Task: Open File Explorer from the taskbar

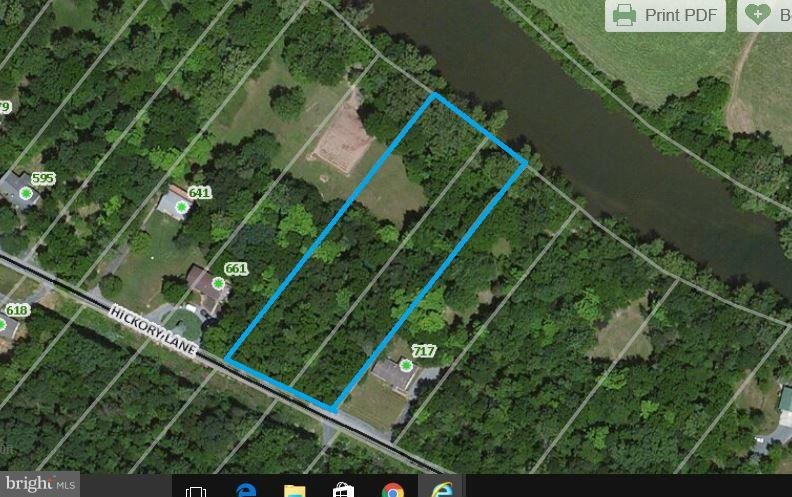Action: (294, 490)
